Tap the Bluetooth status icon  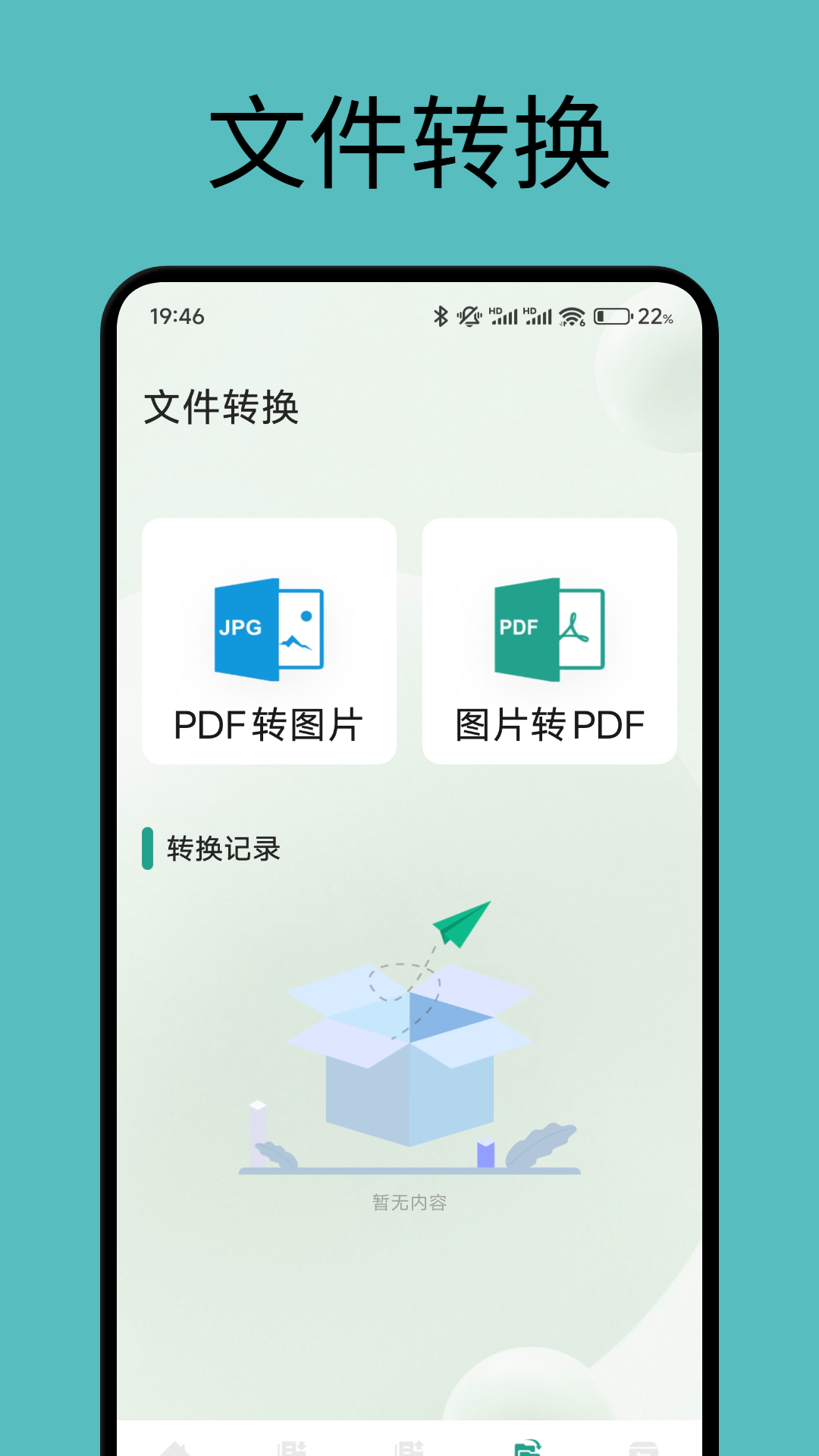point(442,315)
